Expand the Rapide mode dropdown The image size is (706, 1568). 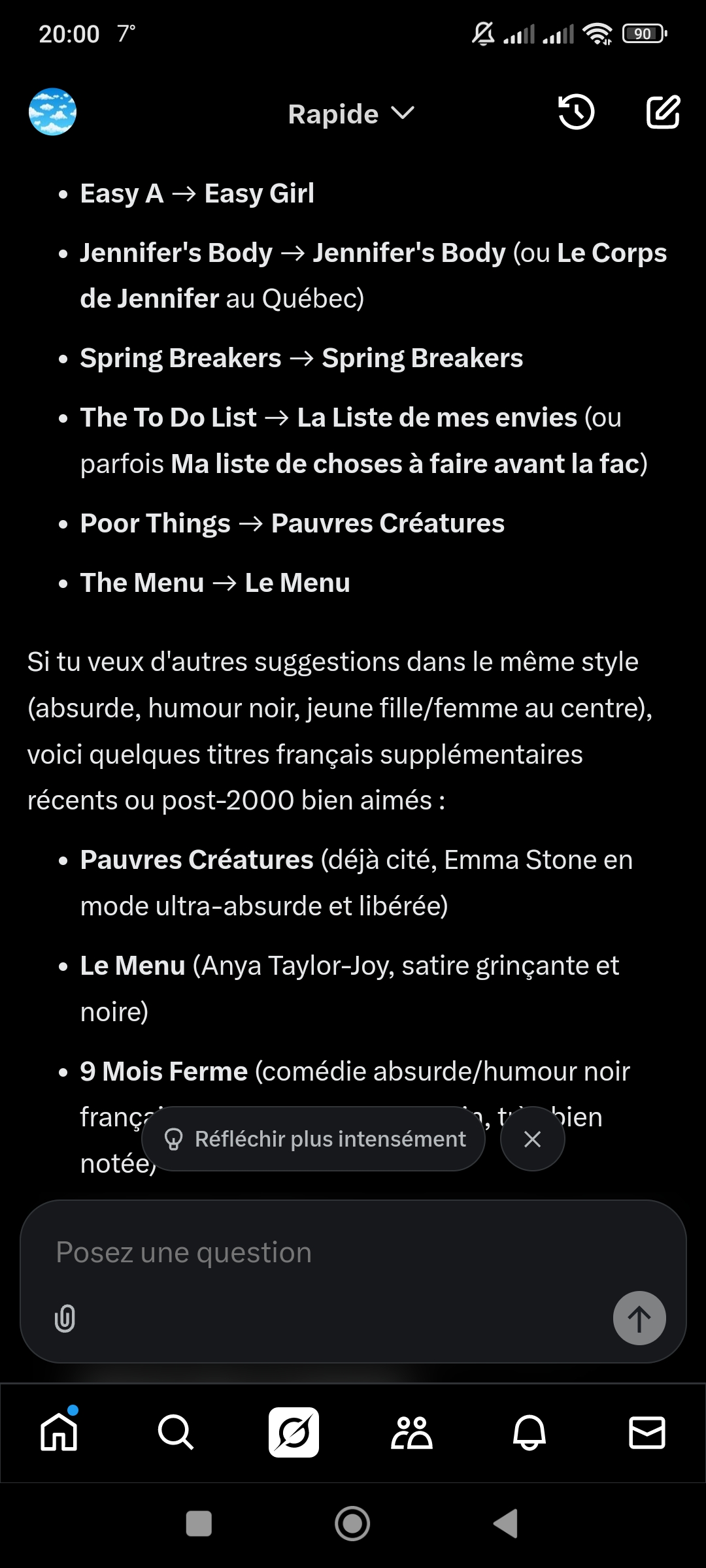[x=351, y=114]
